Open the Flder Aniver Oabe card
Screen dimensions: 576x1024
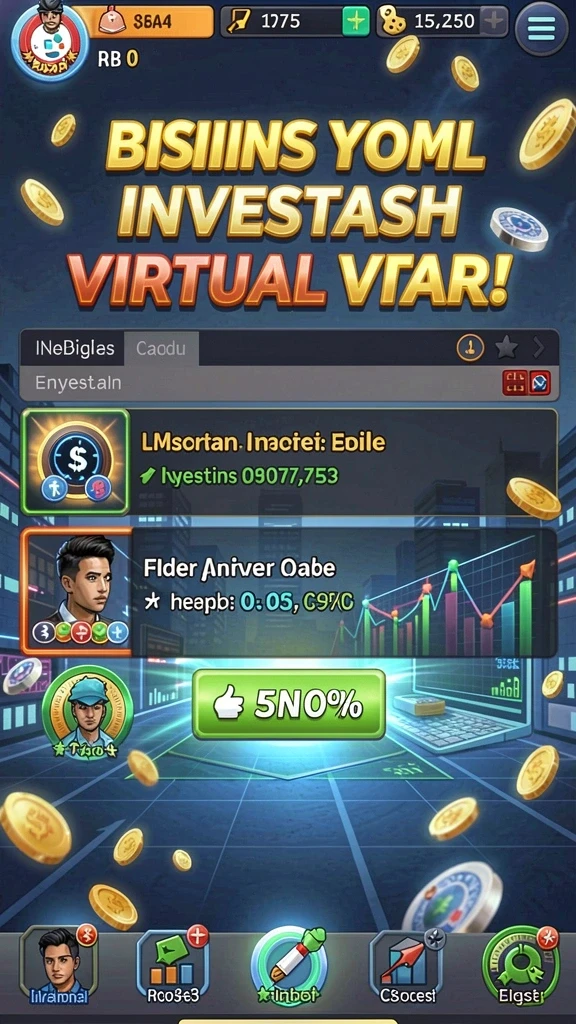[289, 592]
